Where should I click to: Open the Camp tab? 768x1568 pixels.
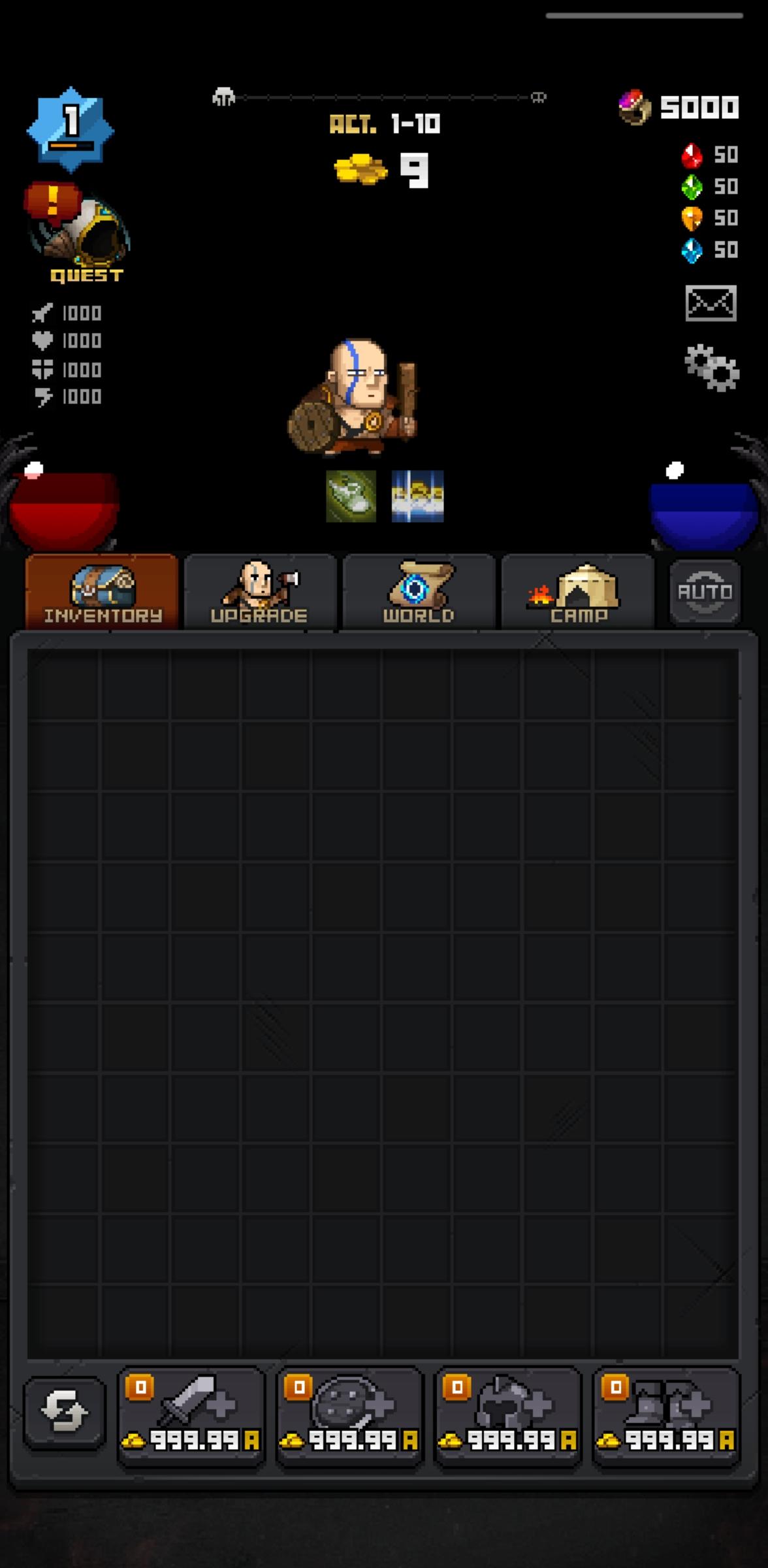pos(577,592)
